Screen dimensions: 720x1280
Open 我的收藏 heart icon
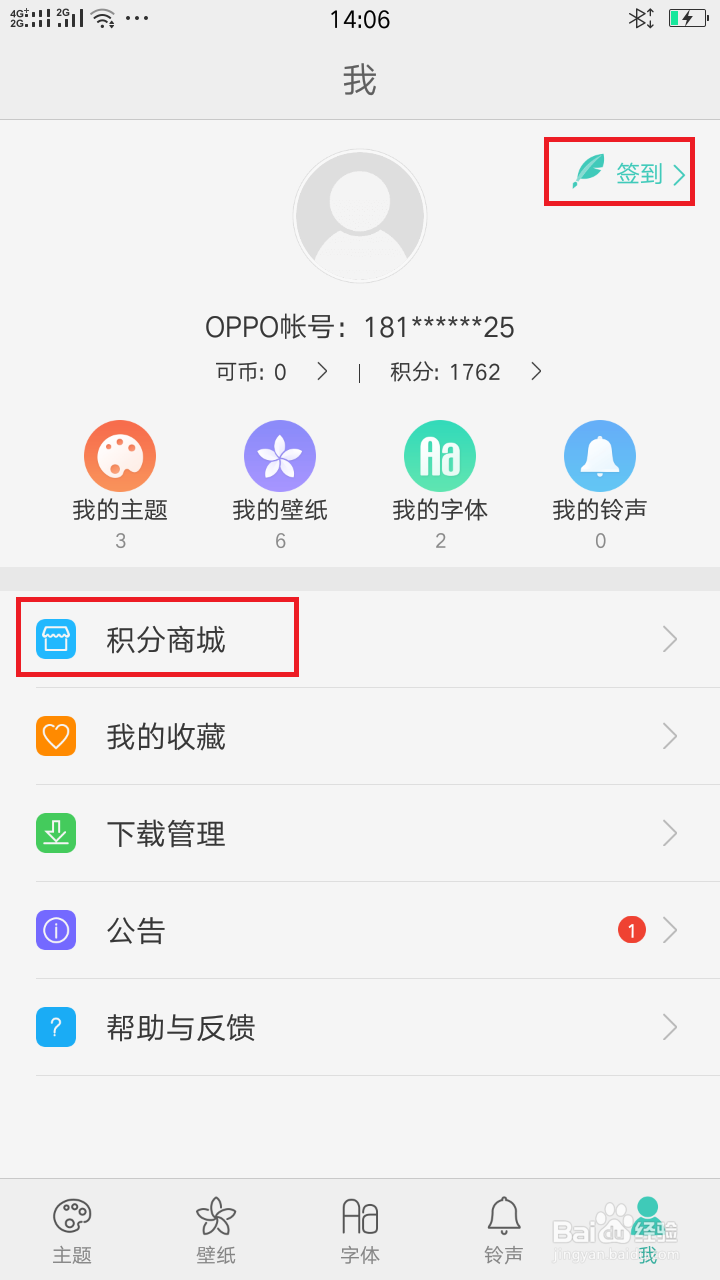click(55, 736)
